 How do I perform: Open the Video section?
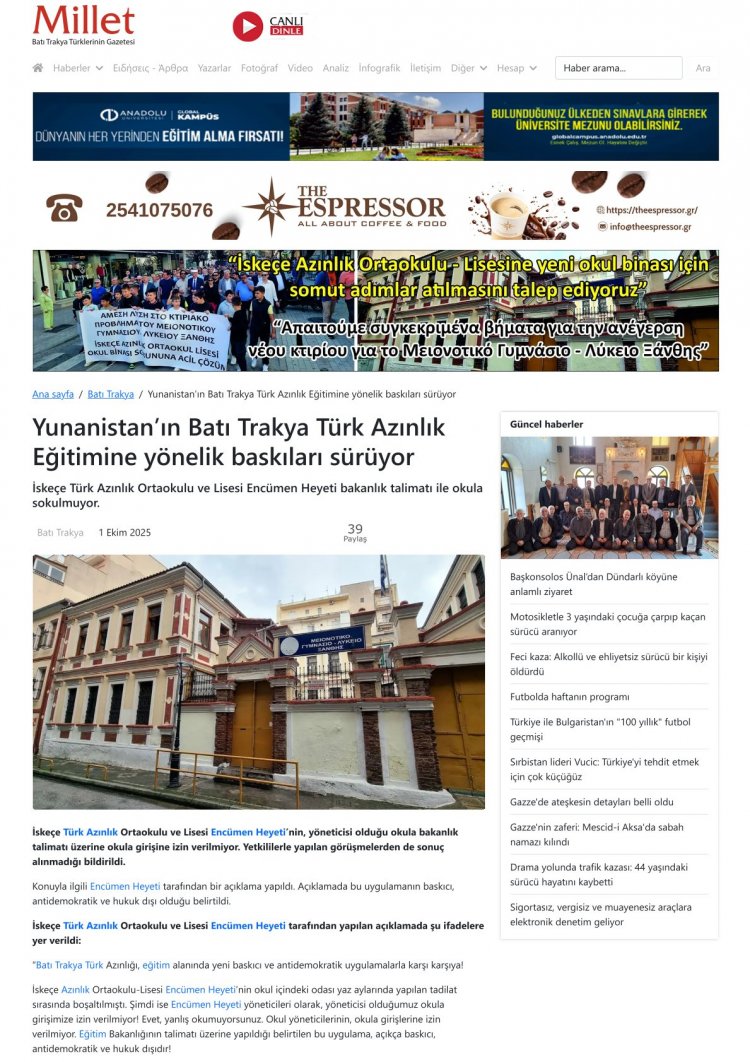(x=300, y=68)
